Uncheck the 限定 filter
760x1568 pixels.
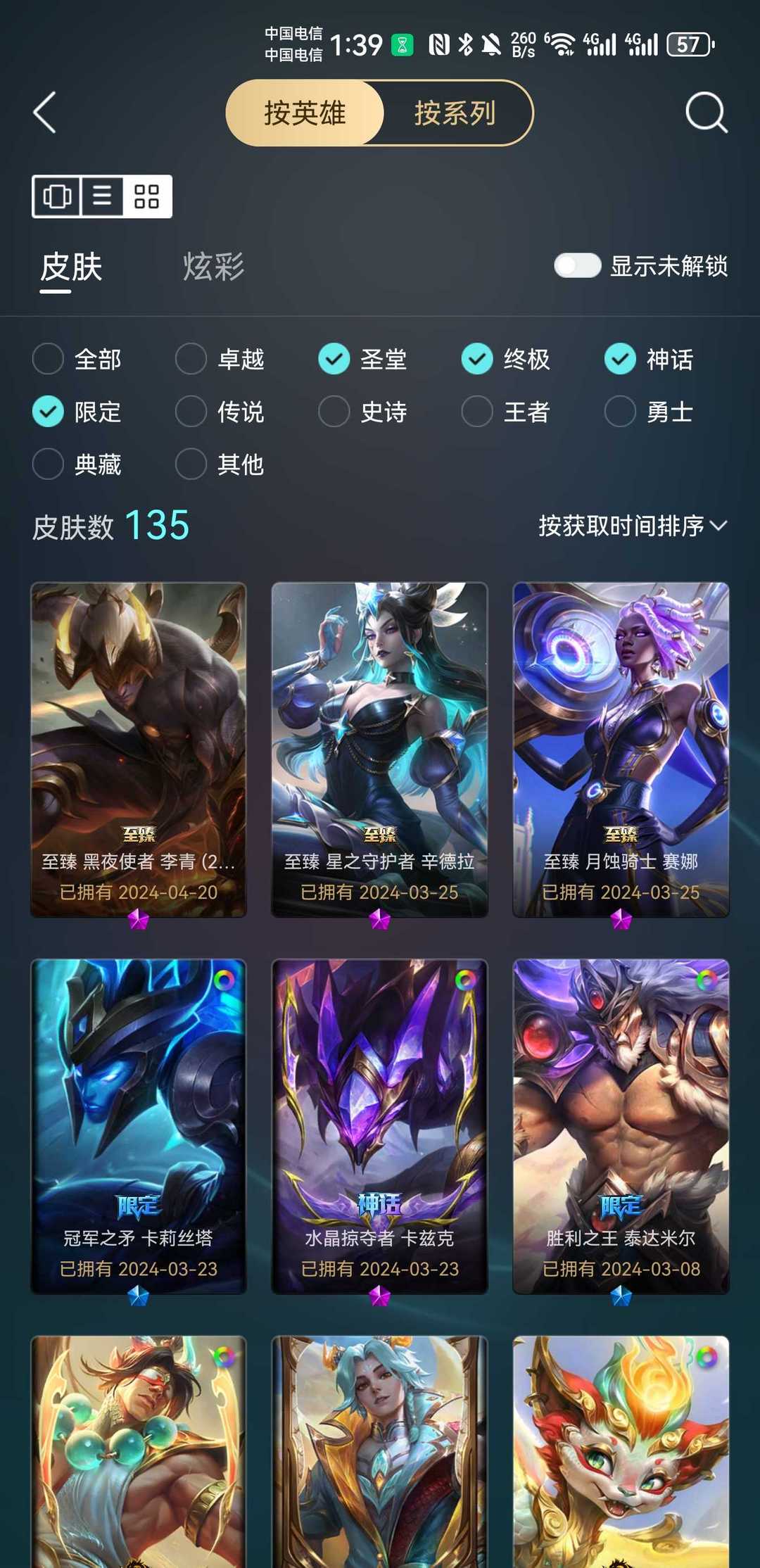click(x=77, y=412)
